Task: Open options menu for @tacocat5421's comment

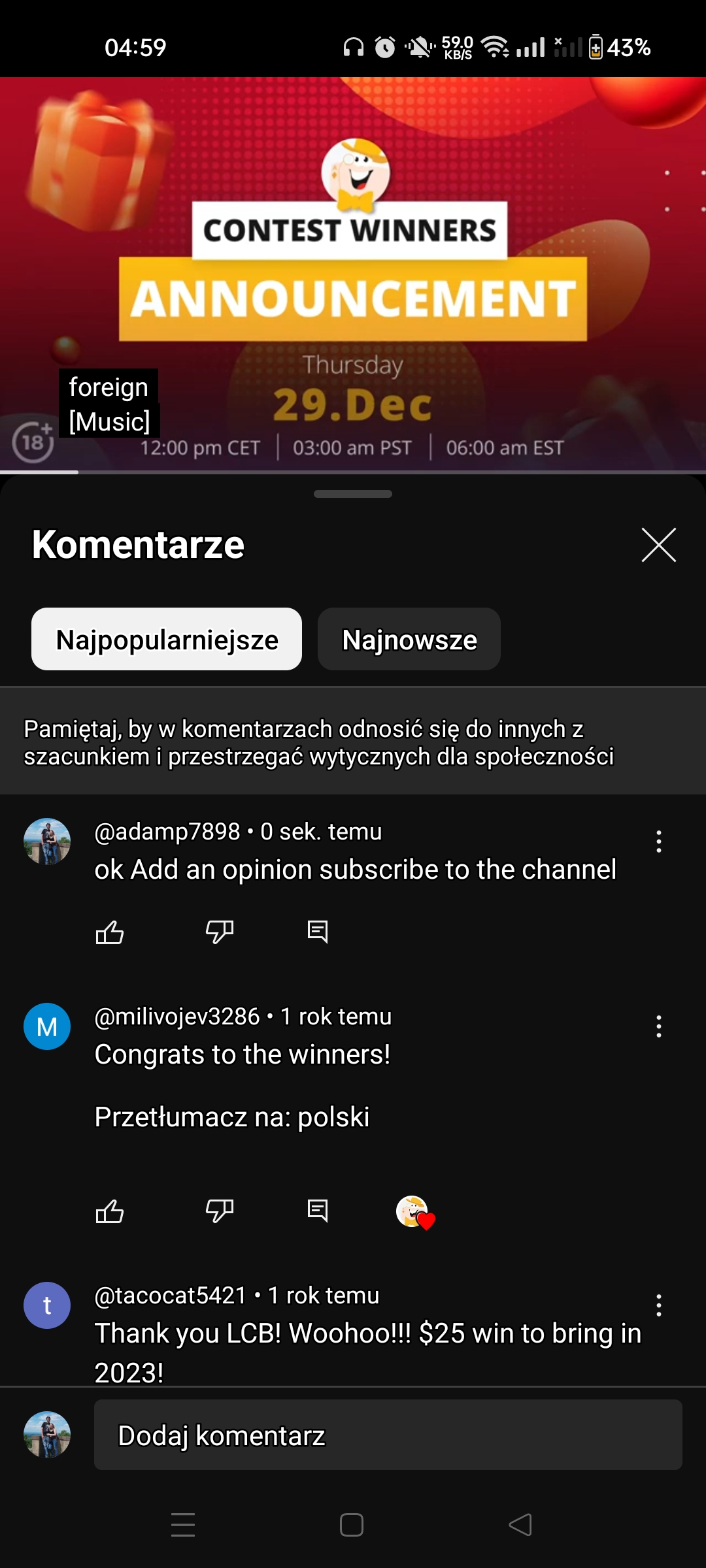Action: [658, 1305]
